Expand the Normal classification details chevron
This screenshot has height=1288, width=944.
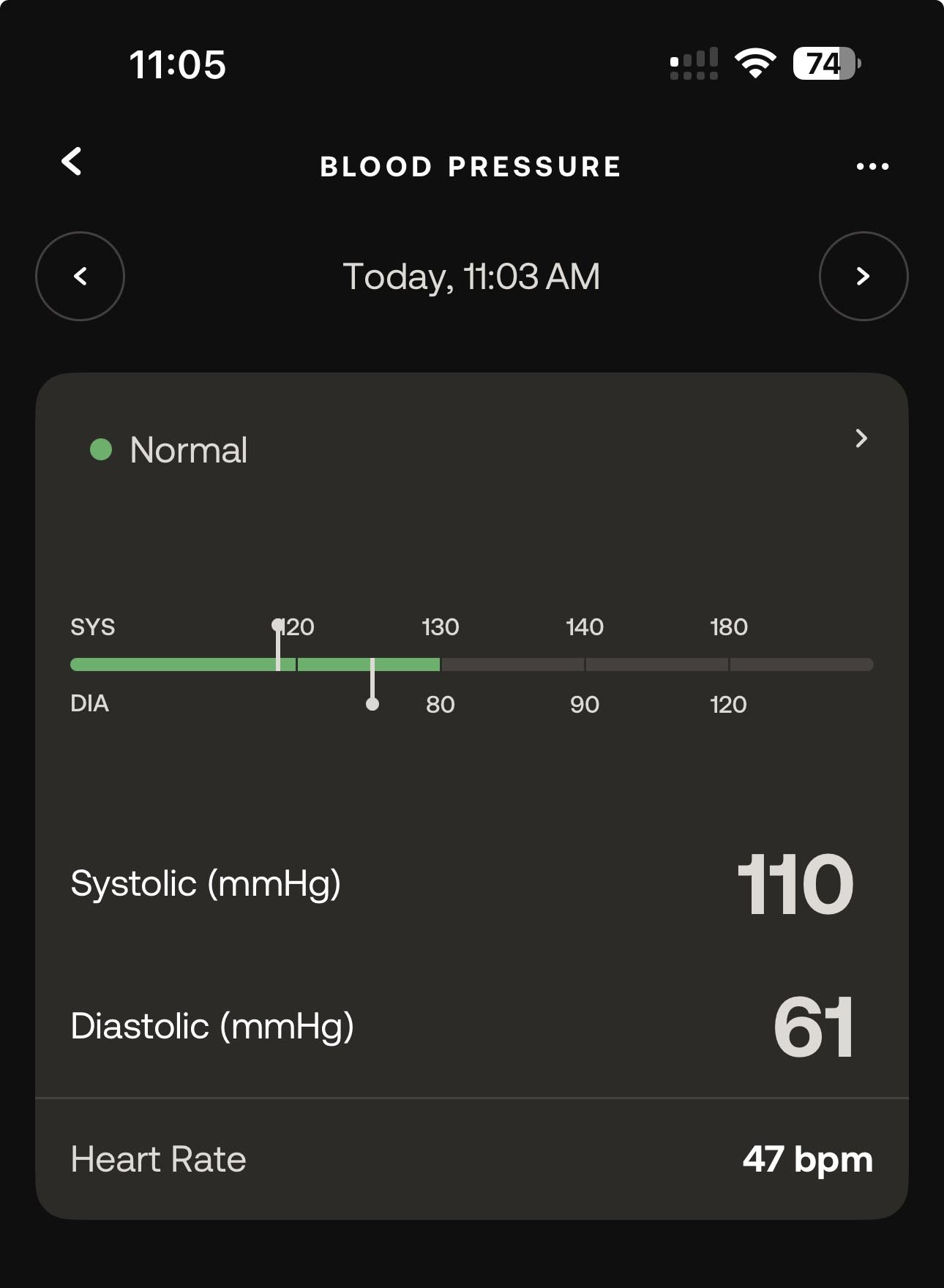click(x=861, y=438)
